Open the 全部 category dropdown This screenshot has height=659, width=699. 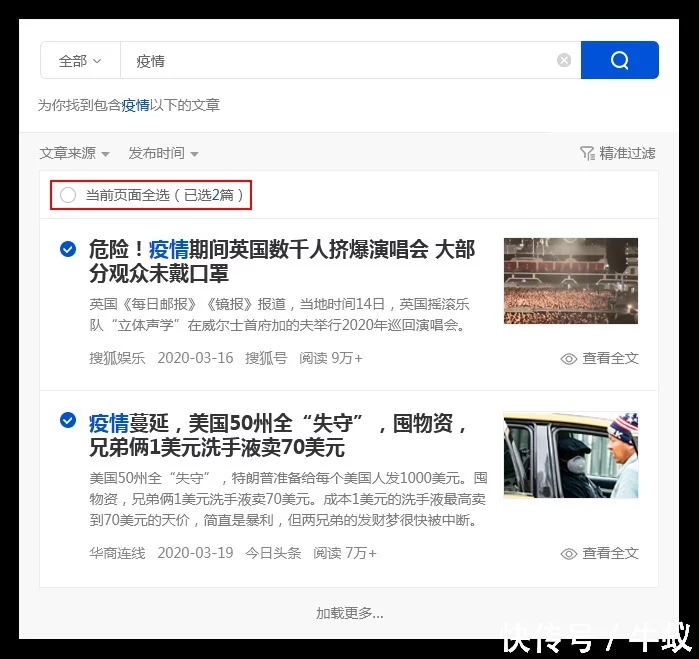point(80,61)
